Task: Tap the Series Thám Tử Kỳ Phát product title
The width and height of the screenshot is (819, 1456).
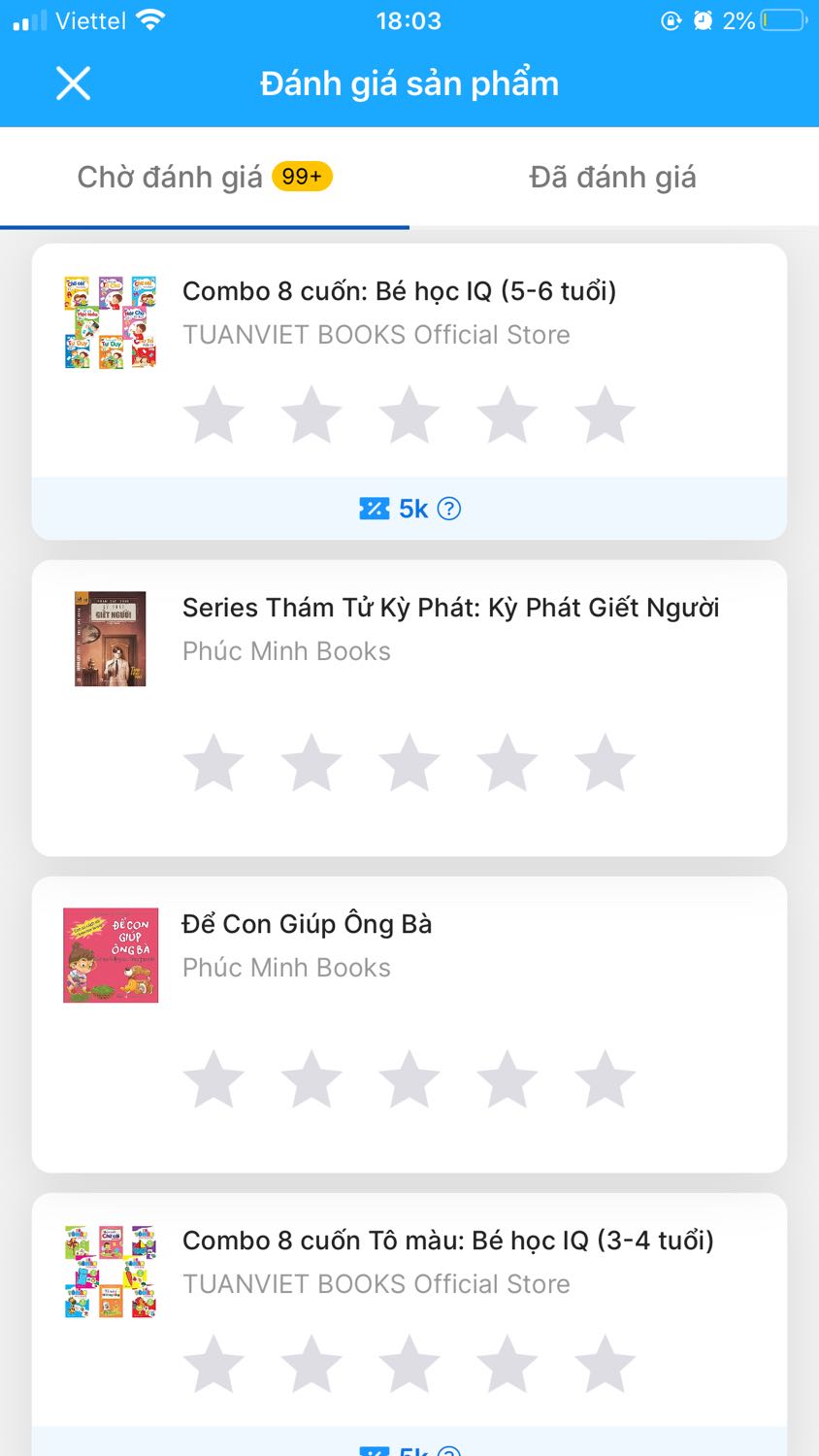Action: coord(450,607)
